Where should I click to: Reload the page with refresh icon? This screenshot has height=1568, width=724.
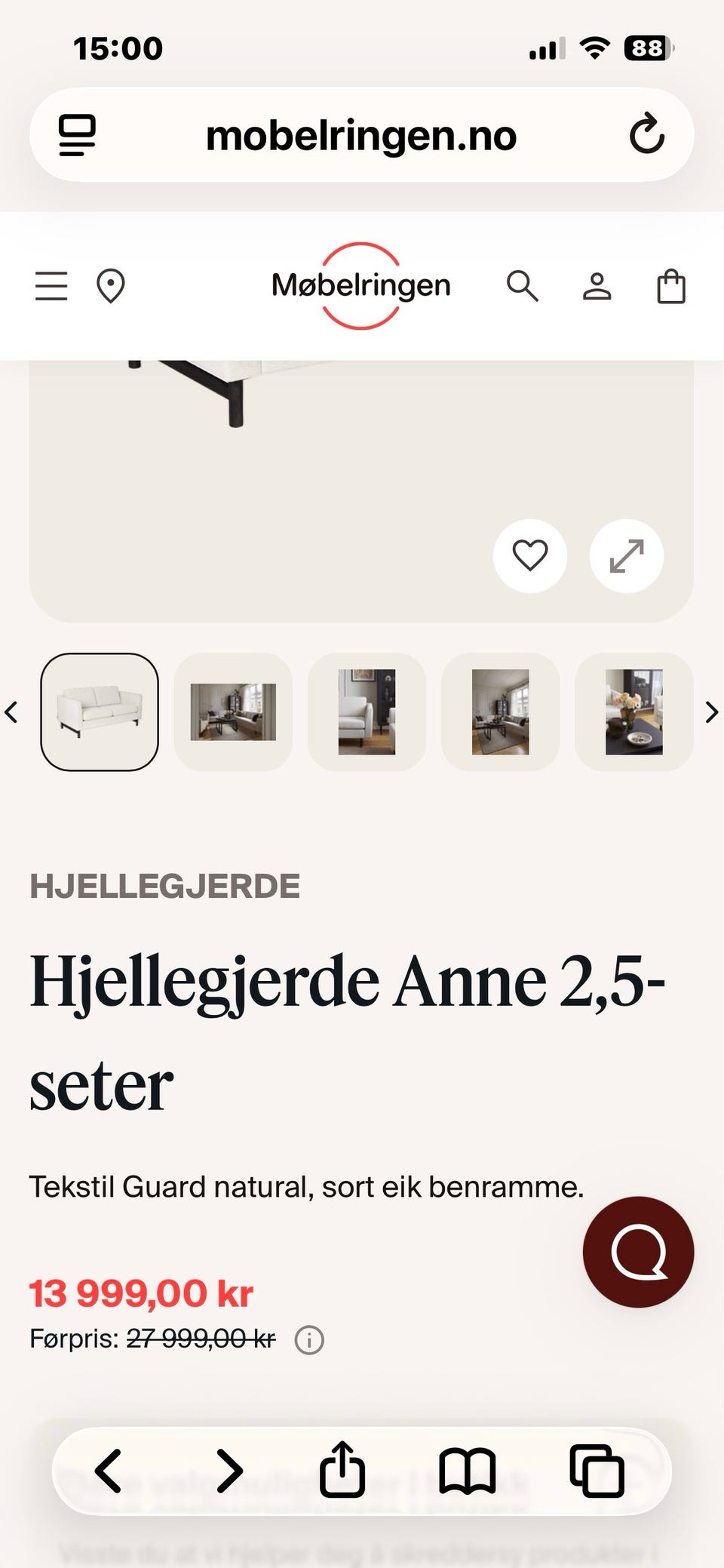[648, 134]
